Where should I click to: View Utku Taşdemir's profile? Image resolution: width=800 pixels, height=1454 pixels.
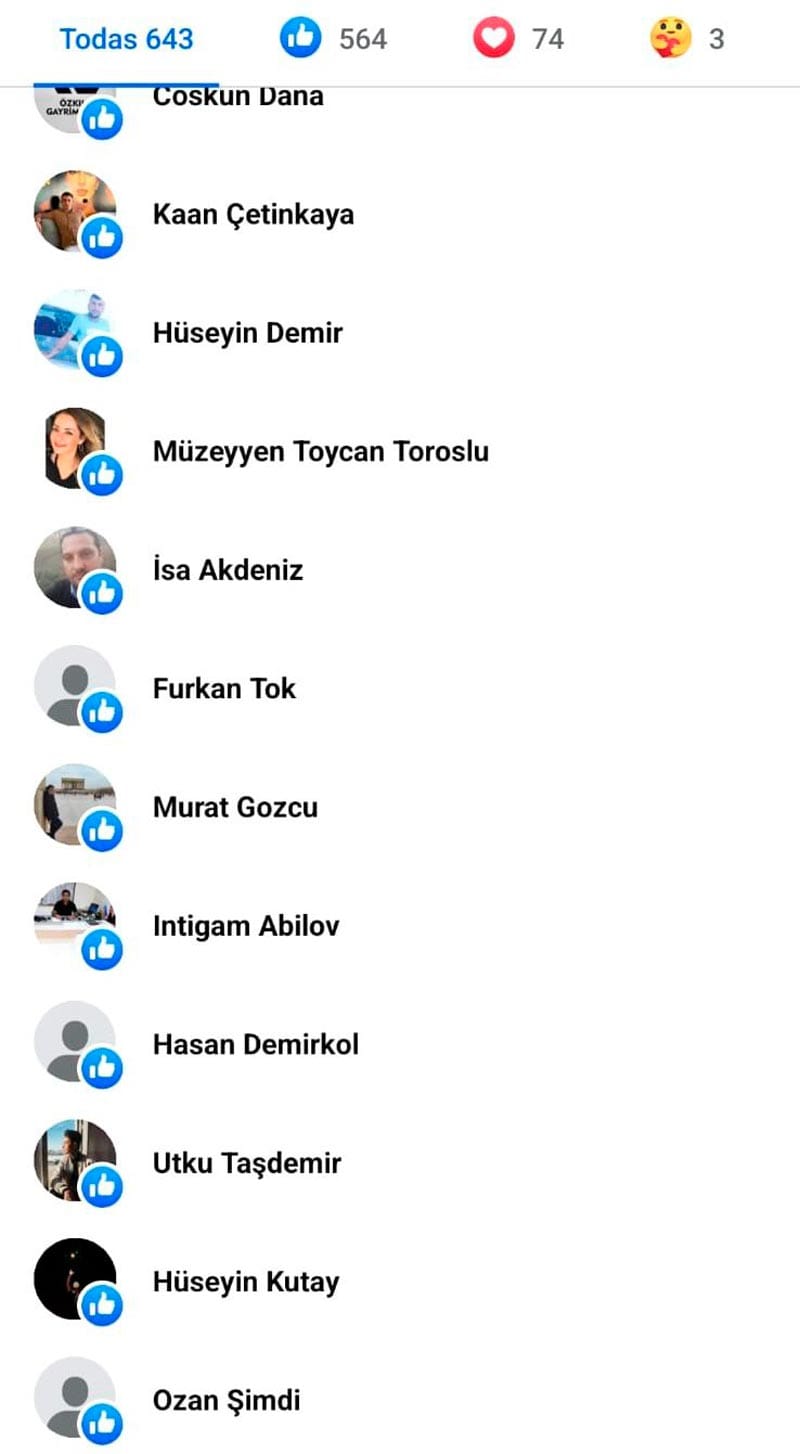pyautogui.click(x=247, y=1163)
